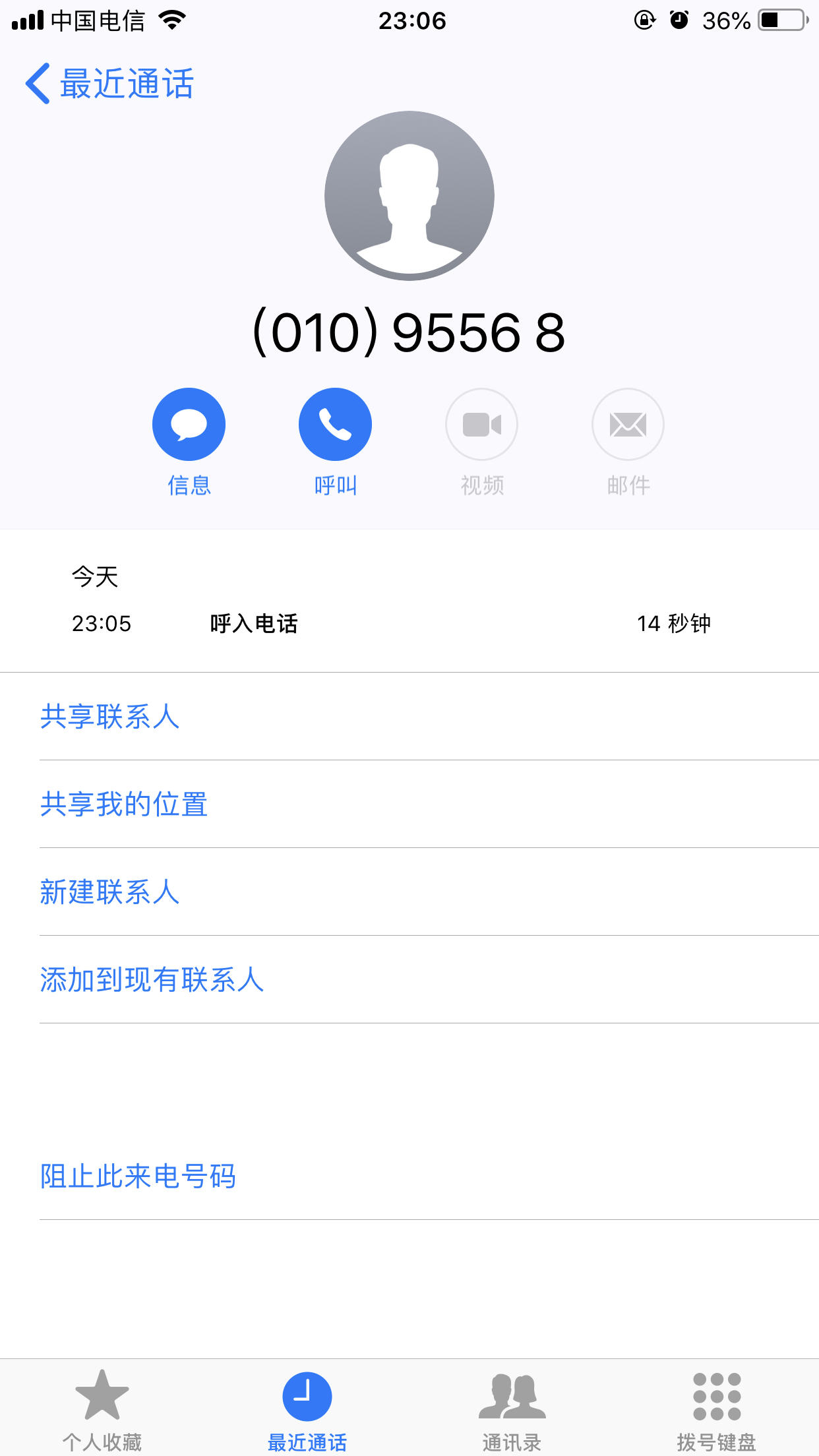This screenshot has height=1456, width=819.
Task: Tap the alarm clock status bar icon
Action: tap(679, 20)
